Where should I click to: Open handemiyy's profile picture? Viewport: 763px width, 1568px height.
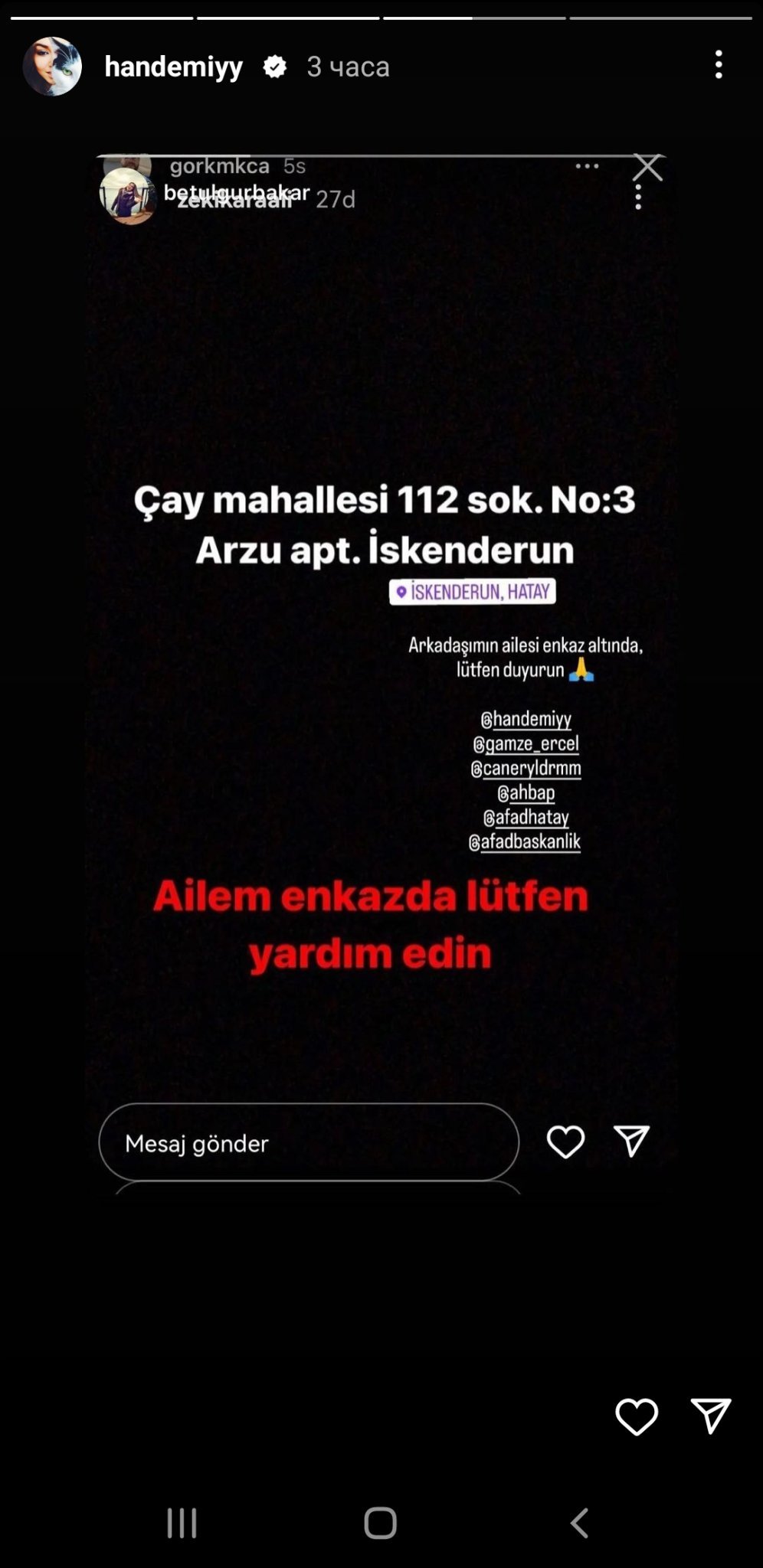52,67
